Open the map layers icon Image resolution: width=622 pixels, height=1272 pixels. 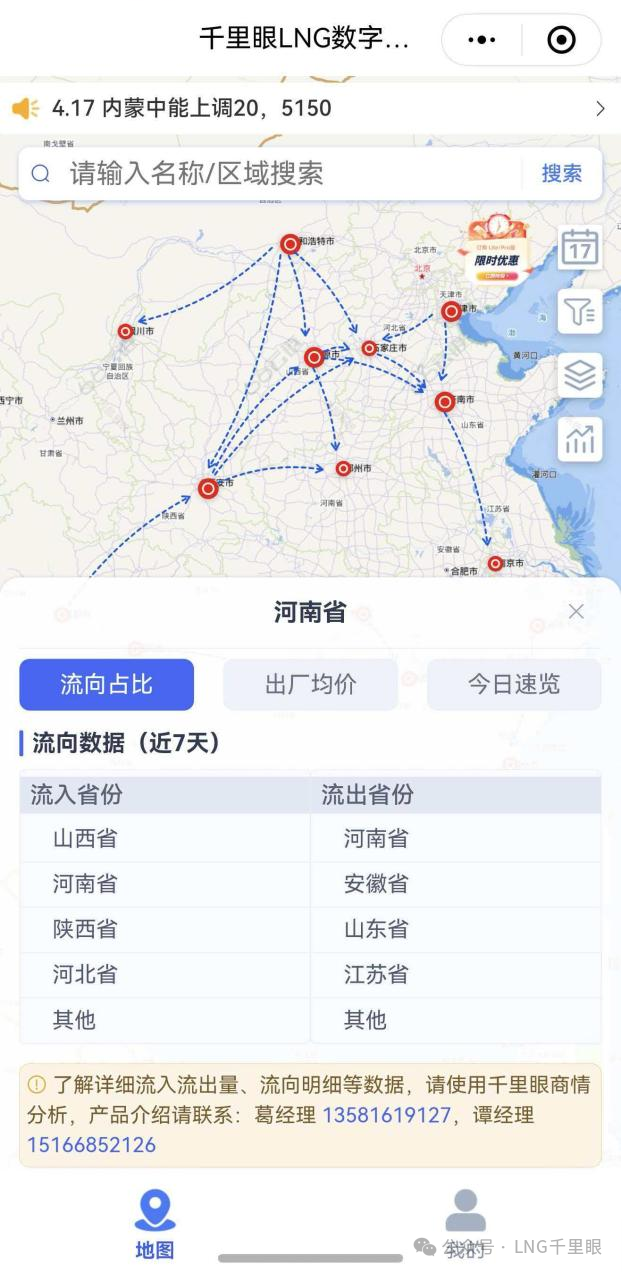coord(580,376)
